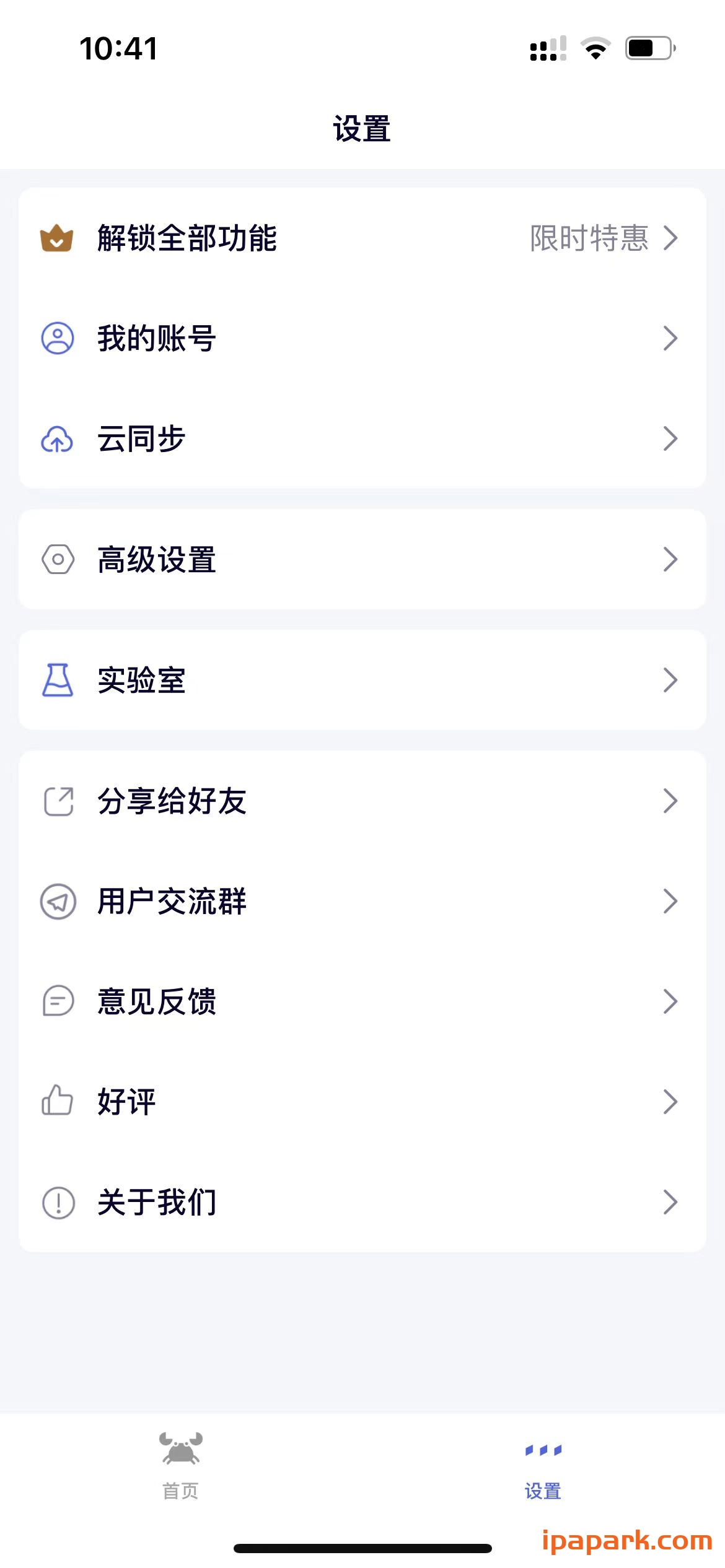The width and height of the screenshot is (725, 1568).
Task: Open 云同步 via its chevron
Action: 671,440
